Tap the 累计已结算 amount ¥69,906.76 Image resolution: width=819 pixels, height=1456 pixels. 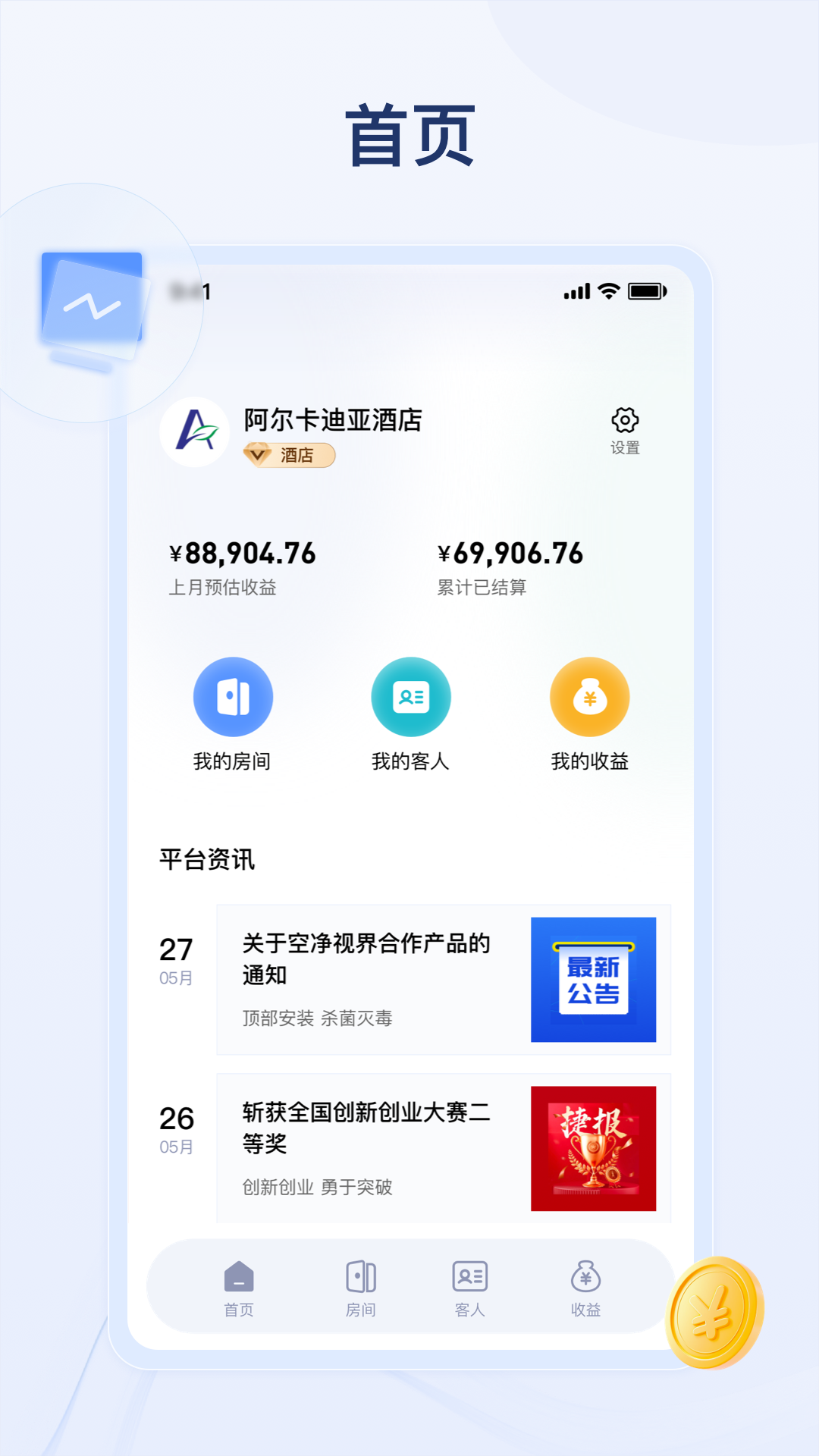[x=510, y=553]
